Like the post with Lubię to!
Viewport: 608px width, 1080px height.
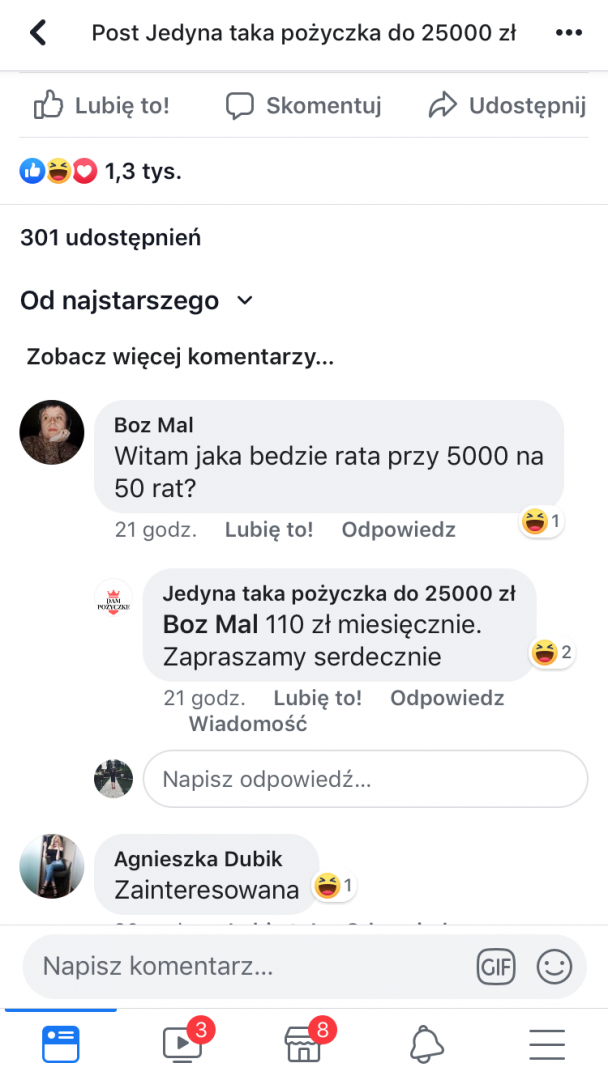tap(101, 105)
